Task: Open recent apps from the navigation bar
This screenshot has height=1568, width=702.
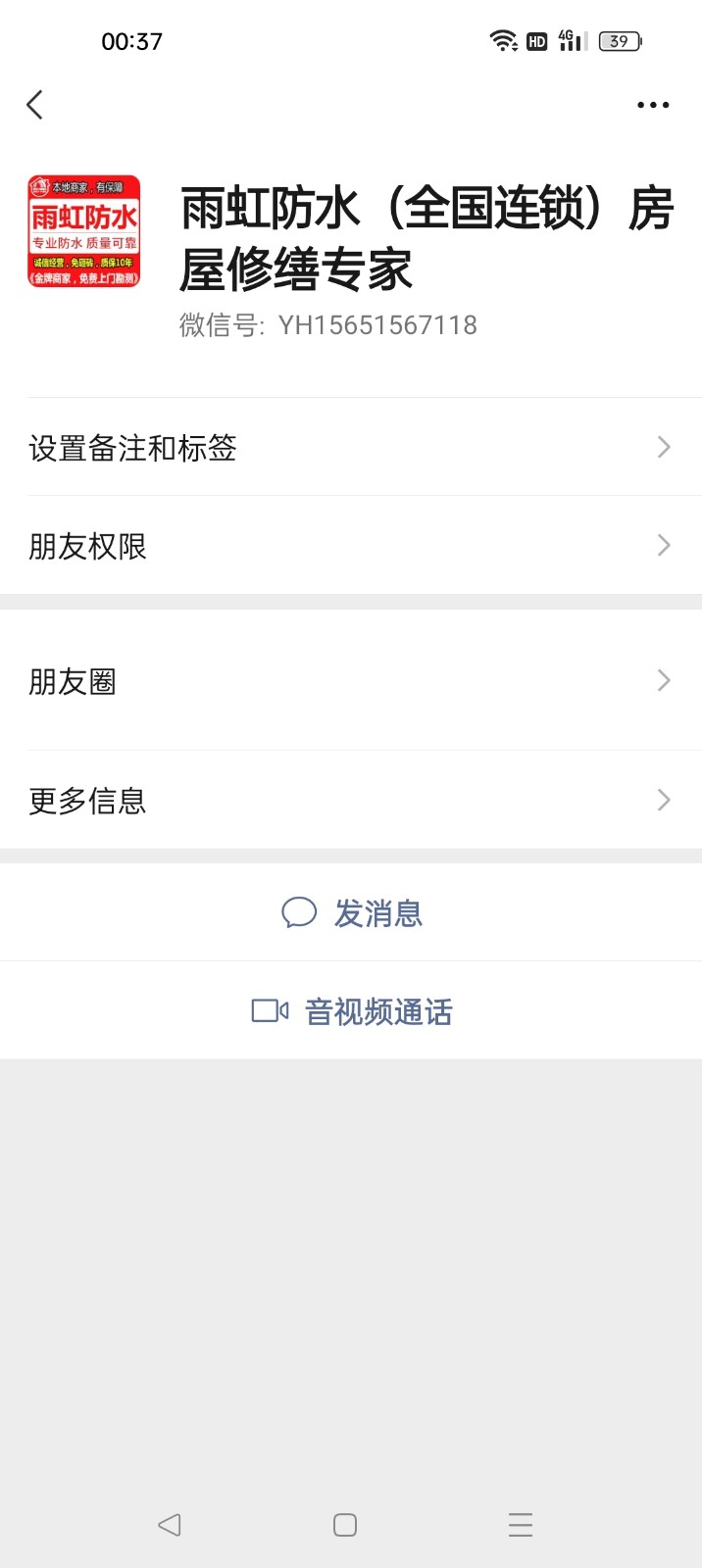Action: point(521,1525)
